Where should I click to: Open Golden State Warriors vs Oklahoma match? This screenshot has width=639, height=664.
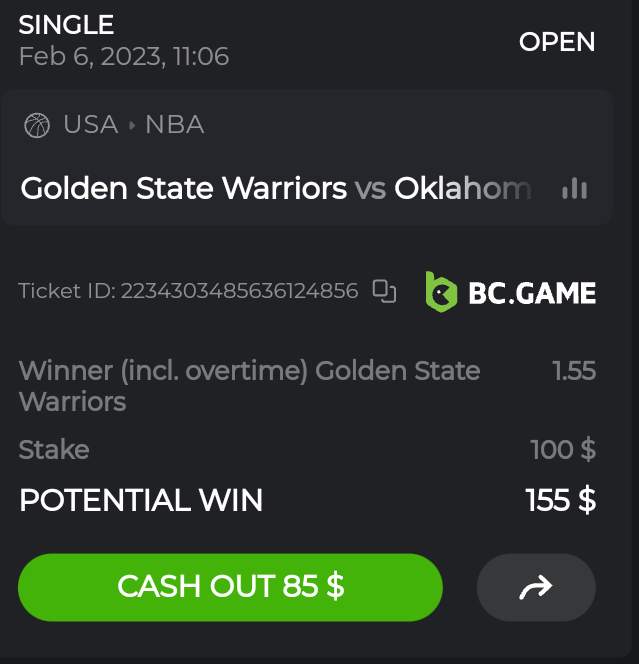[x=275, y=188]
